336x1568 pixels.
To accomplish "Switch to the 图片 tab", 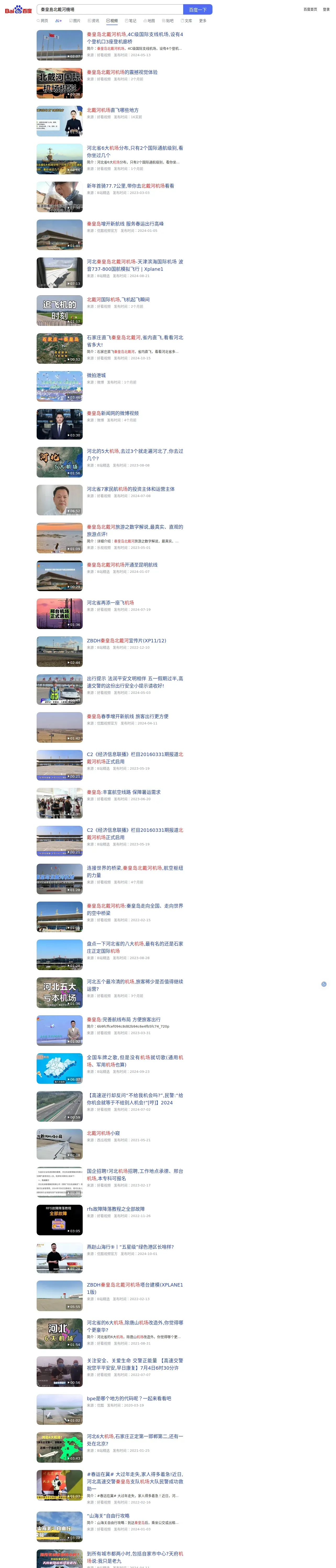I will coord(75,21).
